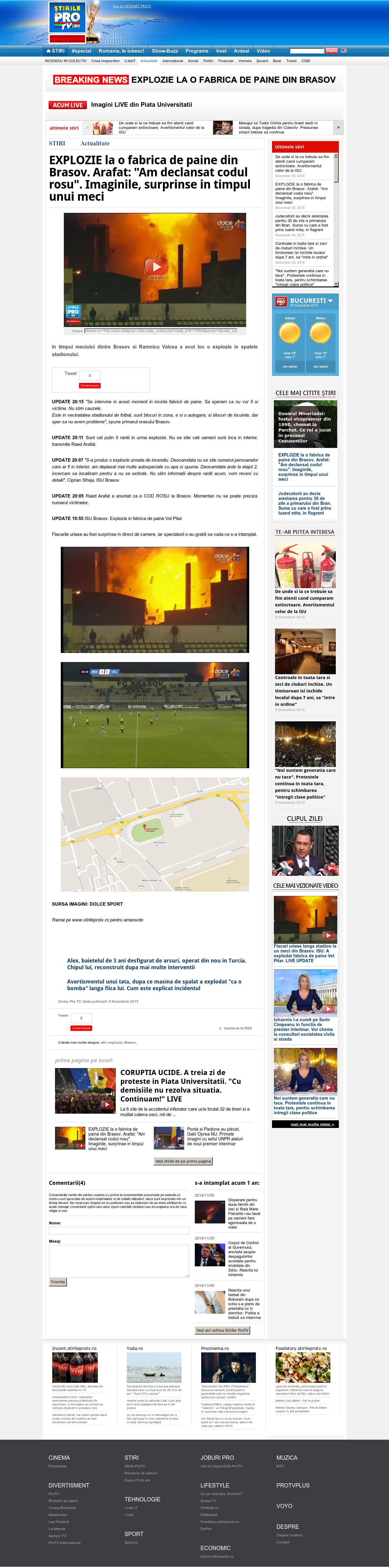The width and height of the screenshot is (389, 1568).
Task: Open the Show-Buzz navigation item
Action: pos(165,51)
